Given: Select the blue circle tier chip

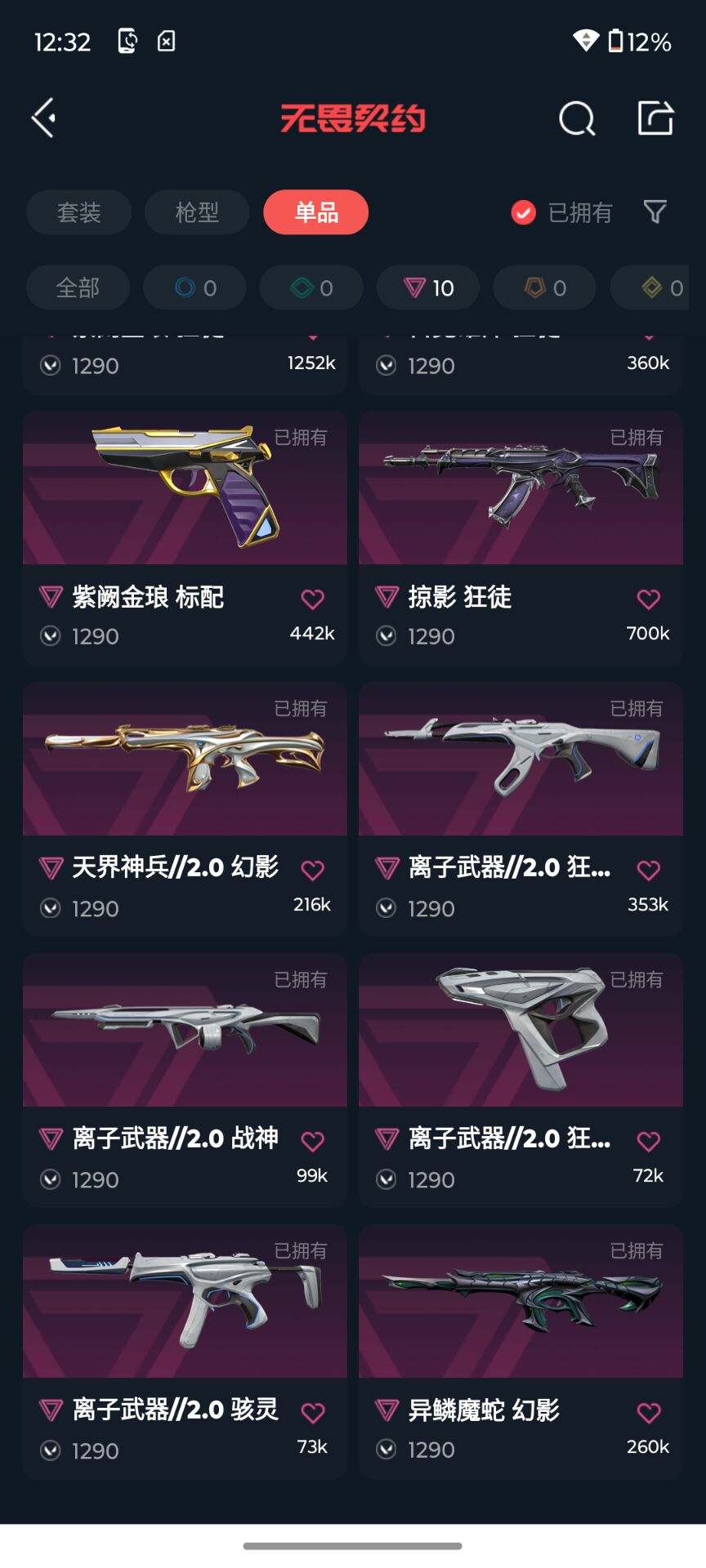Looking at the screenshot, I should pos(194,287).
